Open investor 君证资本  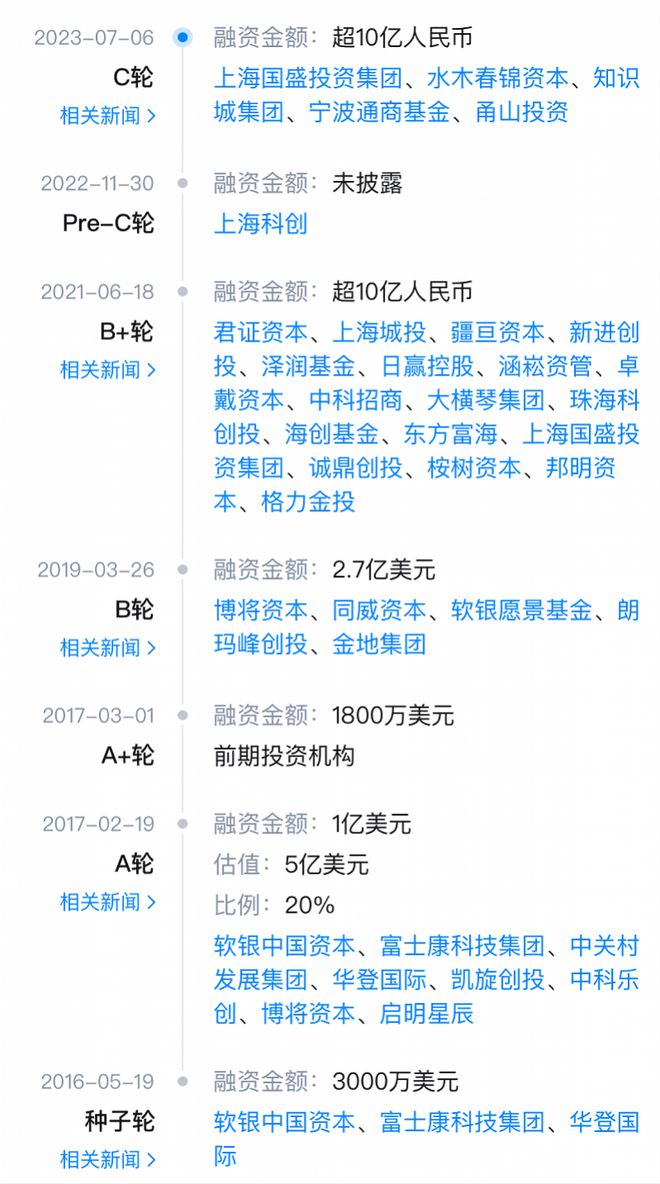[261, 332]
